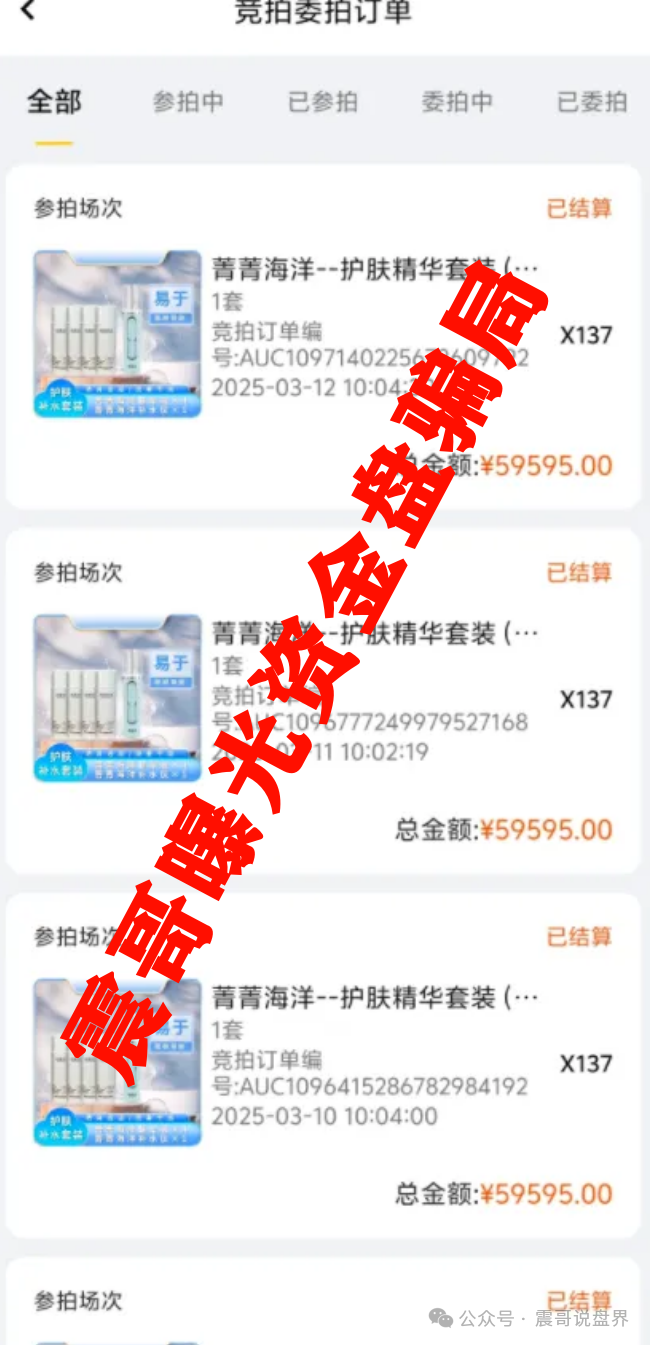This screenshot has width=650, height=1345.
Task: Open the 已参拍 tab
Action: coord(322,101)
